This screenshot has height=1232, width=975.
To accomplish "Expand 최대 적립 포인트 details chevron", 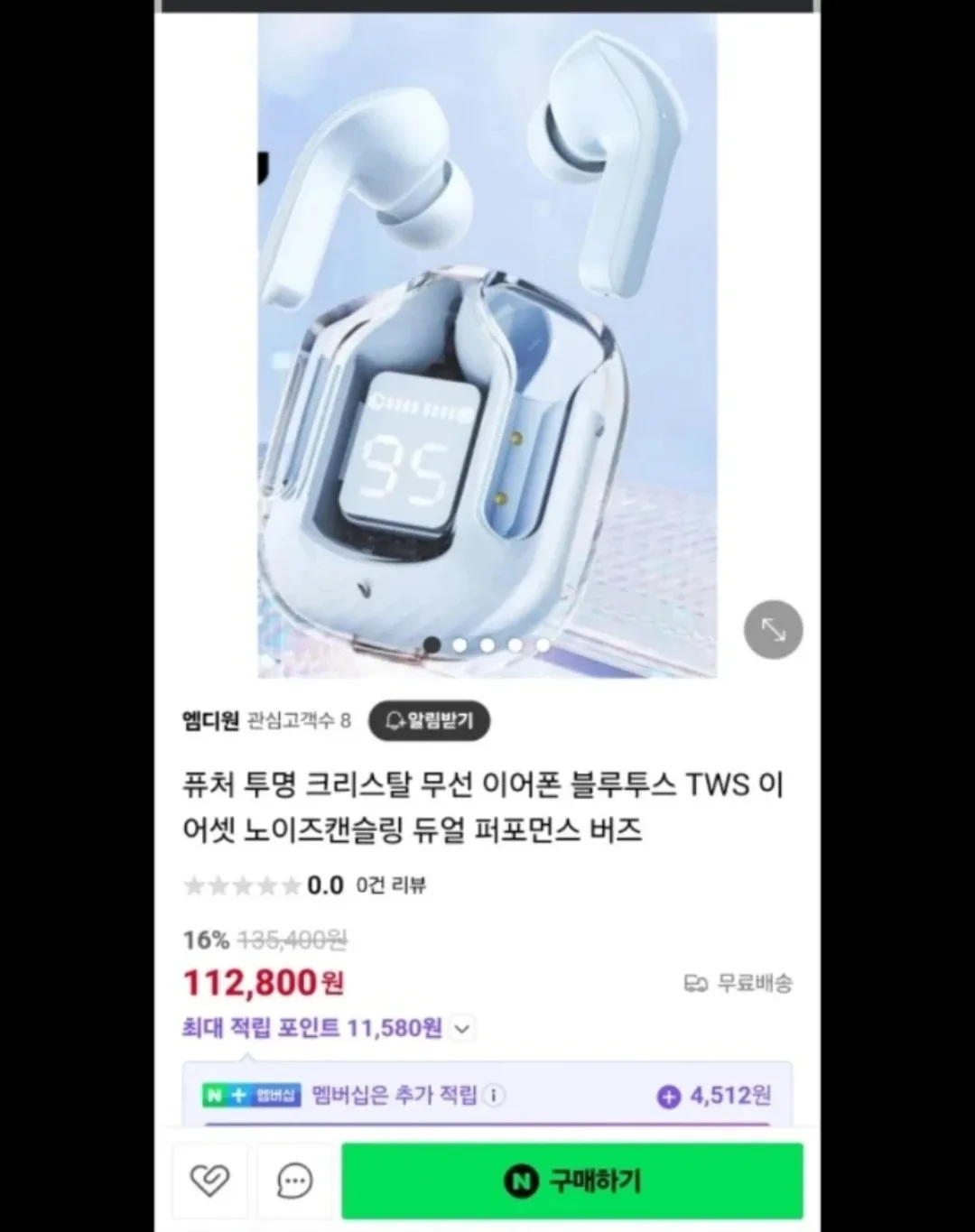I will click(x=462, y=1029).
